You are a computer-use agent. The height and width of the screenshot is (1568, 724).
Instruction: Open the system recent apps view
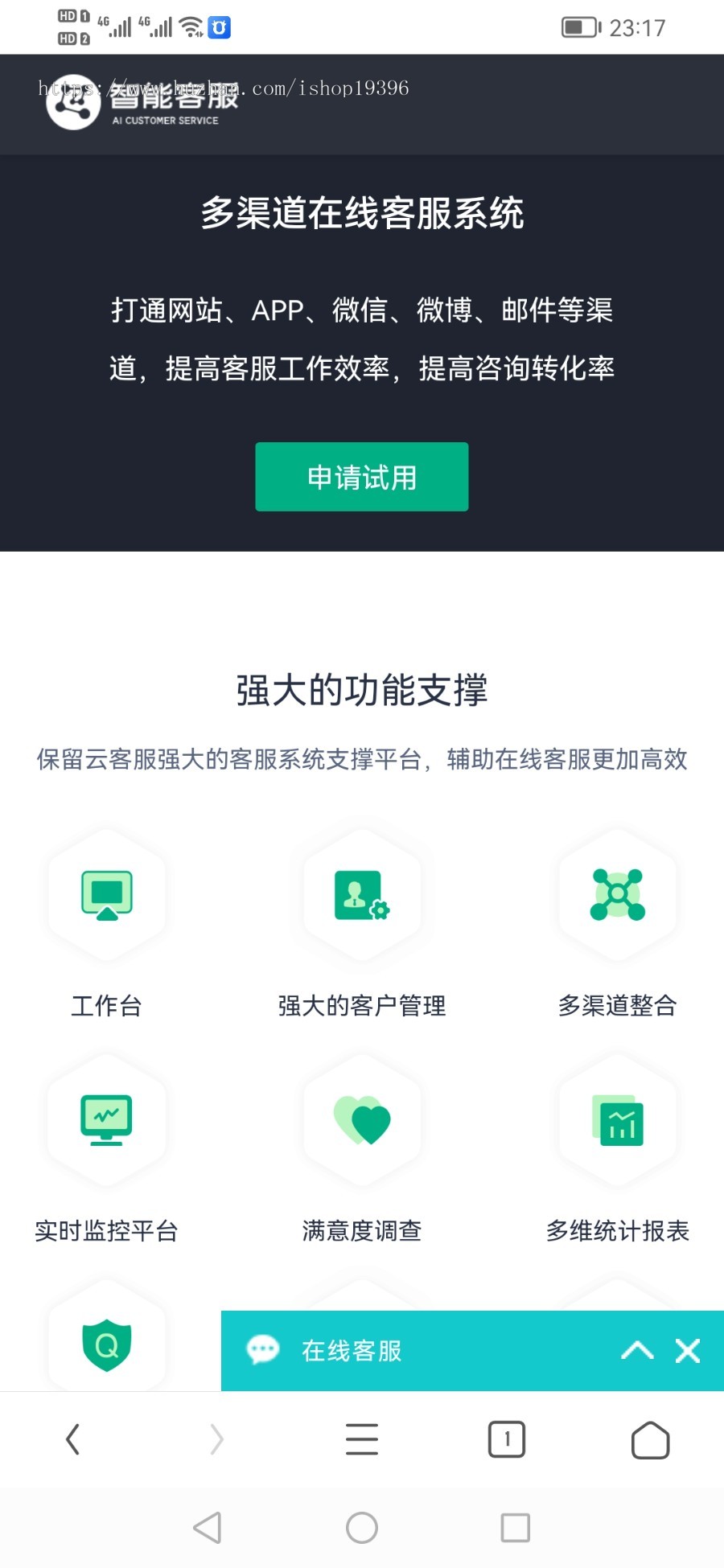[515, 1527]
